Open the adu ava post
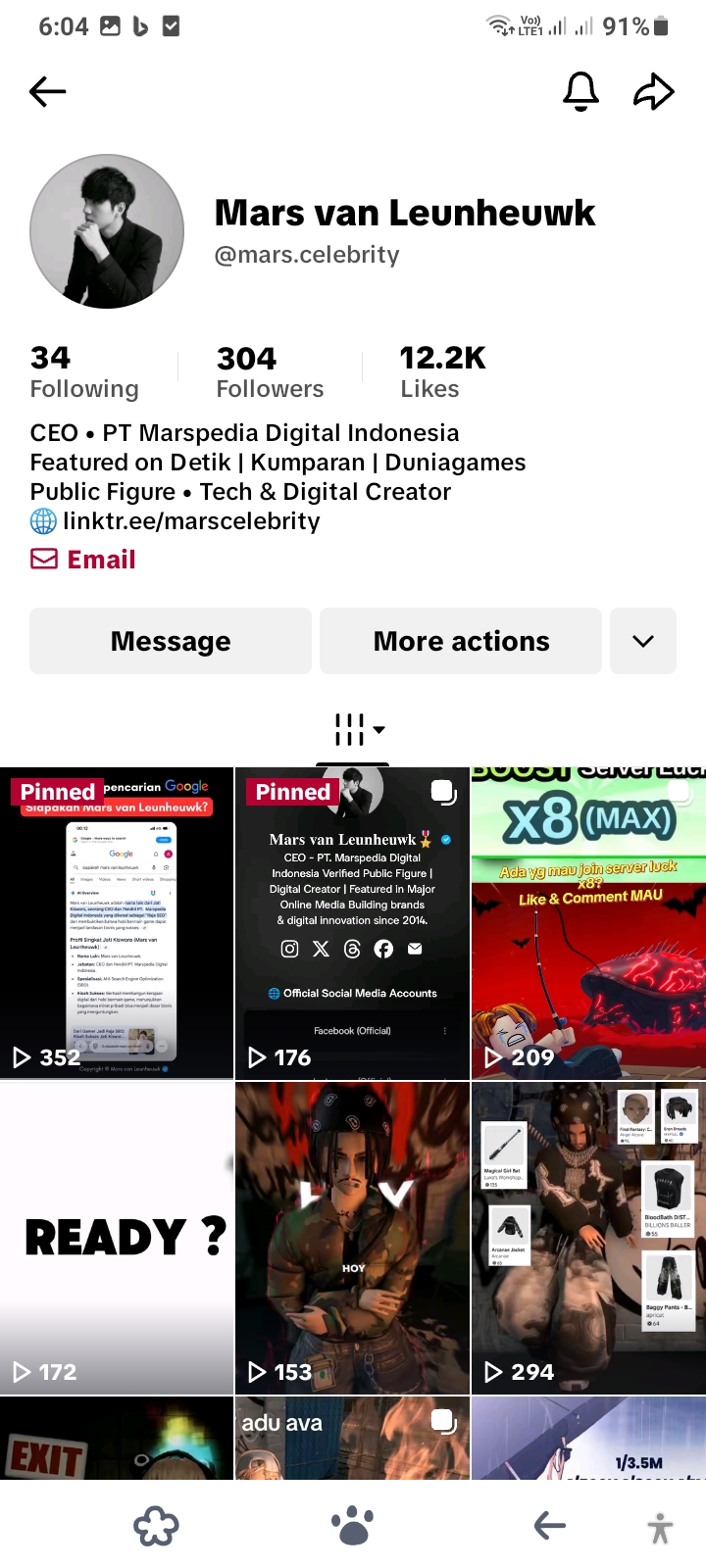The height and width of the screenshot is (1568, 706). 352,1439
